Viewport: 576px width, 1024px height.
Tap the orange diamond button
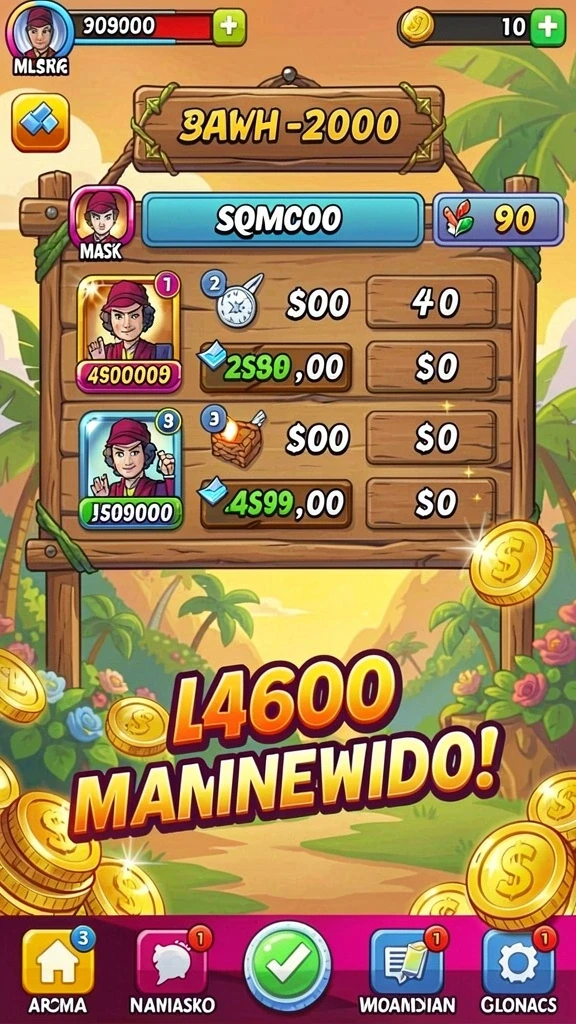(40, 122)
